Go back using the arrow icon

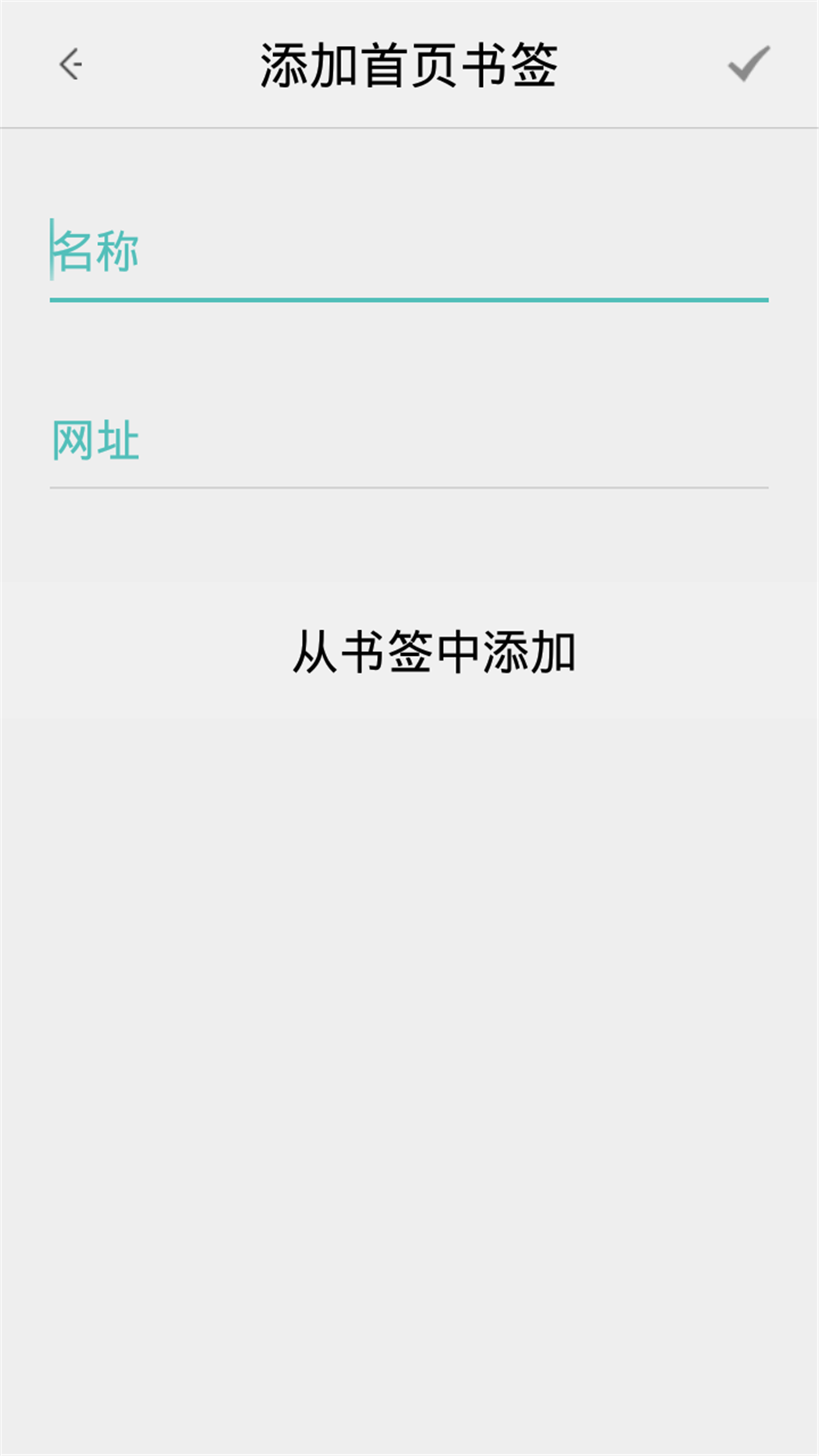coord(71,64)
